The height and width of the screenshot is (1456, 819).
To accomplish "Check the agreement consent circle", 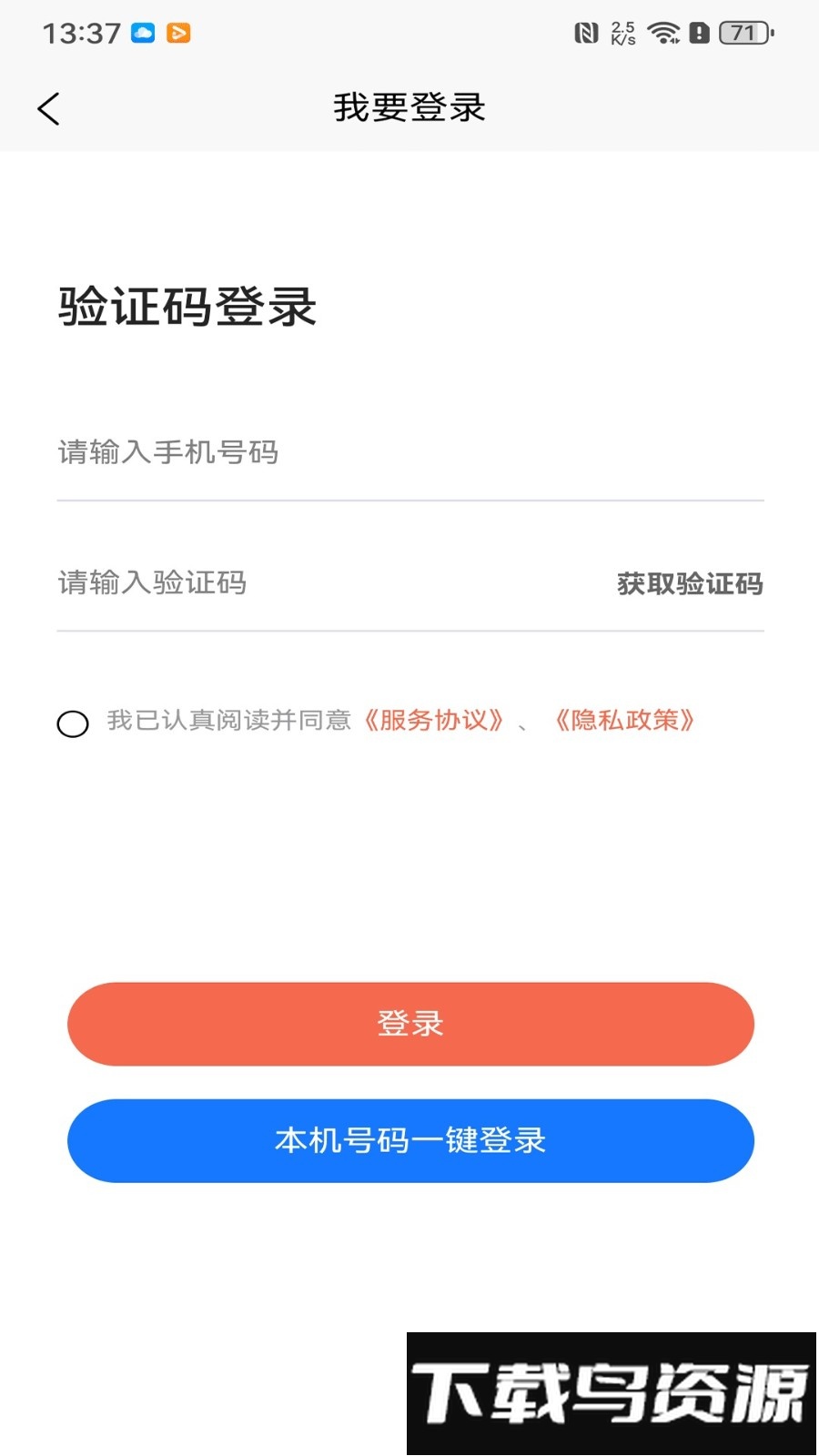I will (73, 724).
